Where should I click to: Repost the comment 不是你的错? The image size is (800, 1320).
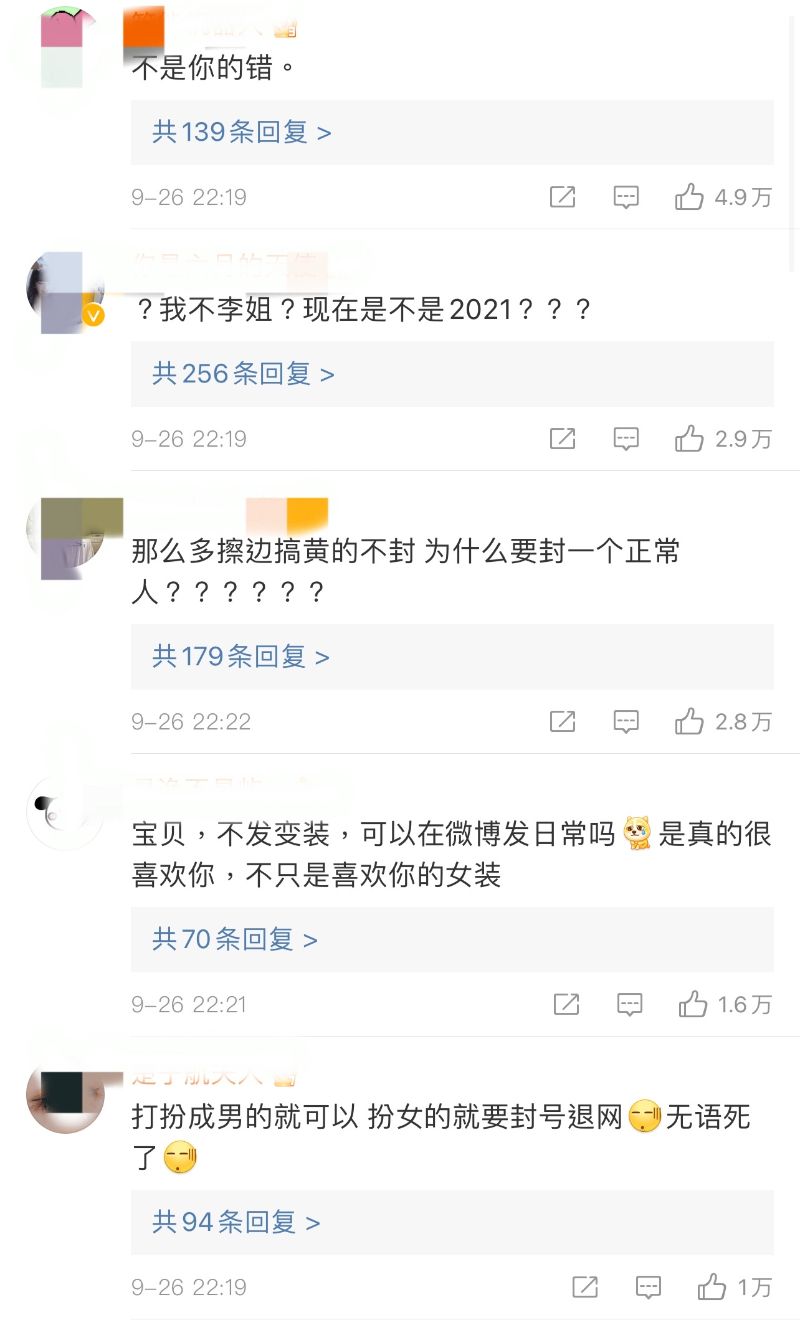coord(563,197)
